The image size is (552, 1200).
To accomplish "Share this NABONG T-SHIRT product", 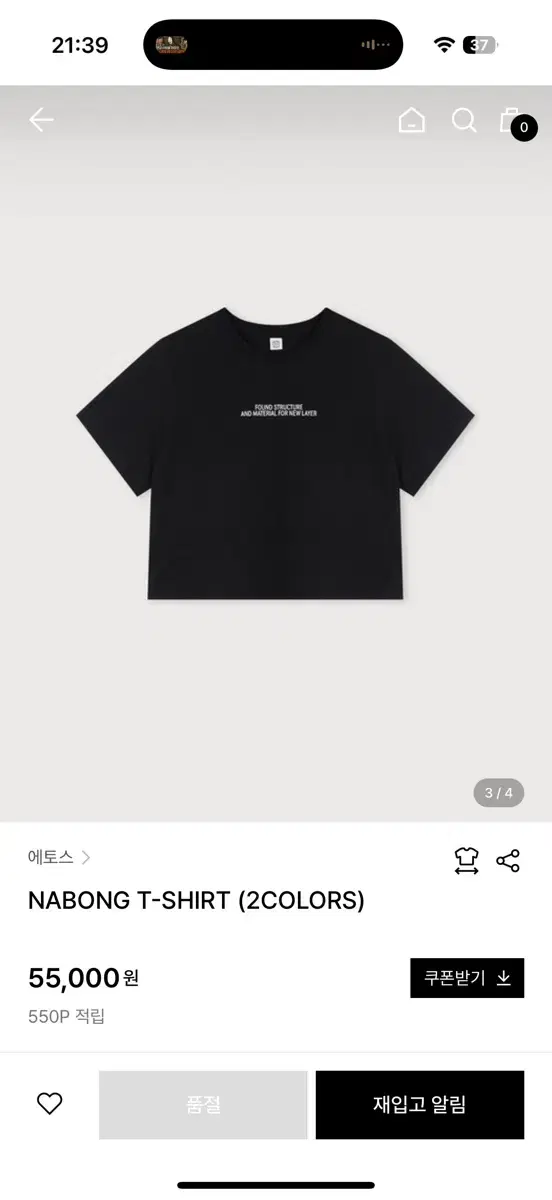I will [508, 861].
